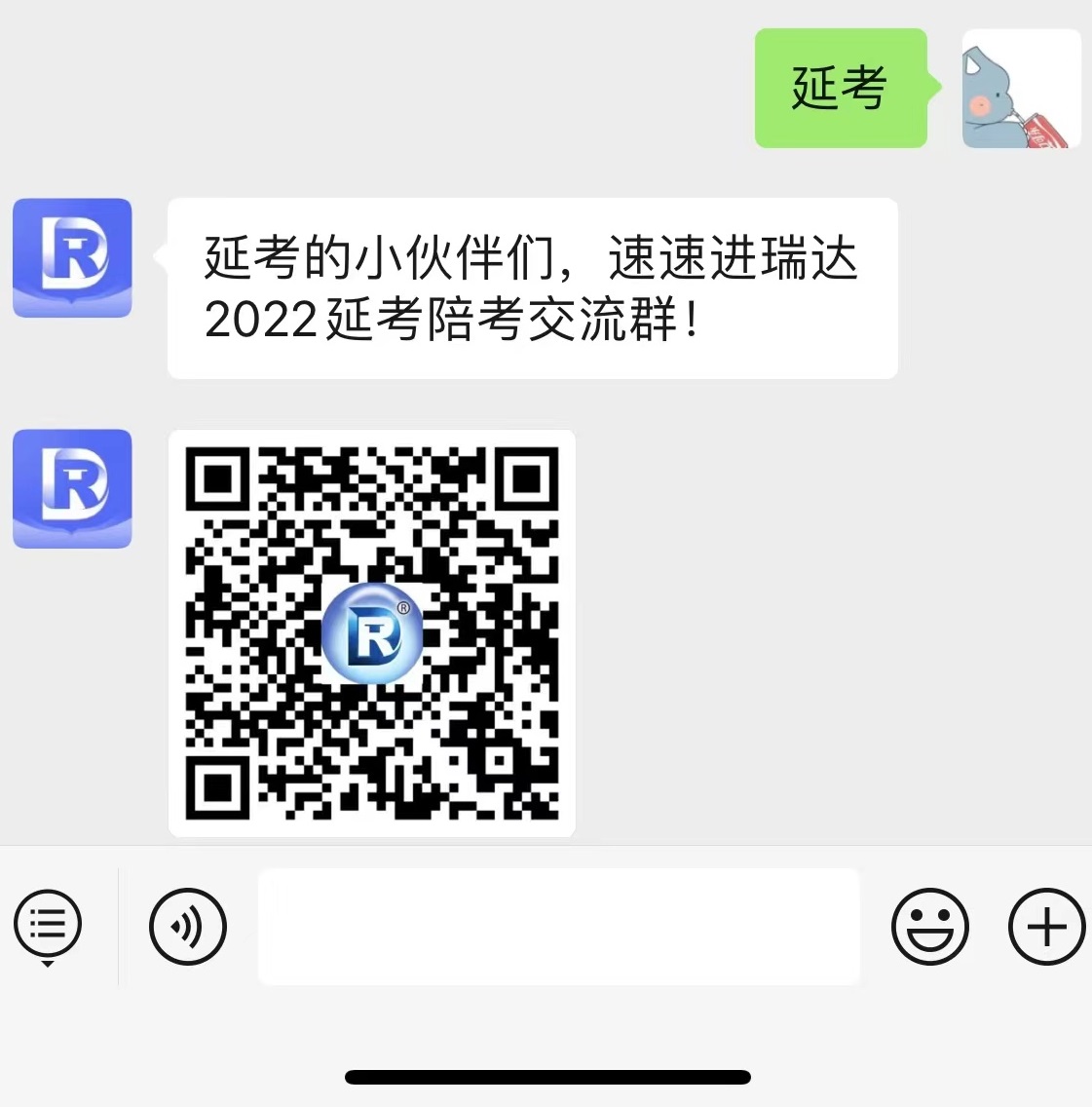Screen dimensions: 1092x1107
Task: Switch to voice message input
Action: tap(188, 927)
